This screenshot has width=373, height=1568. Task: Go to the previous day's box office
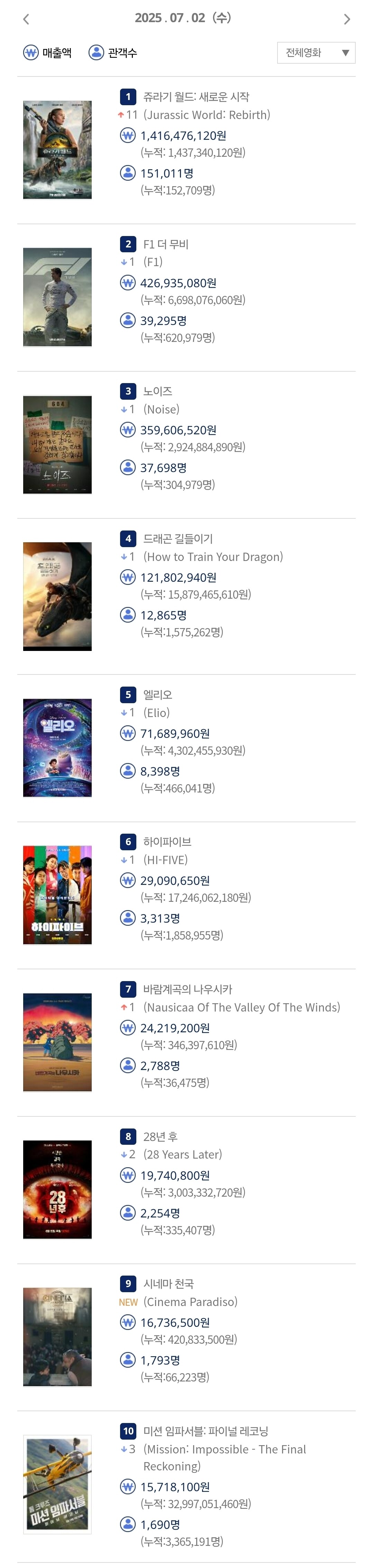pos(26,19)
